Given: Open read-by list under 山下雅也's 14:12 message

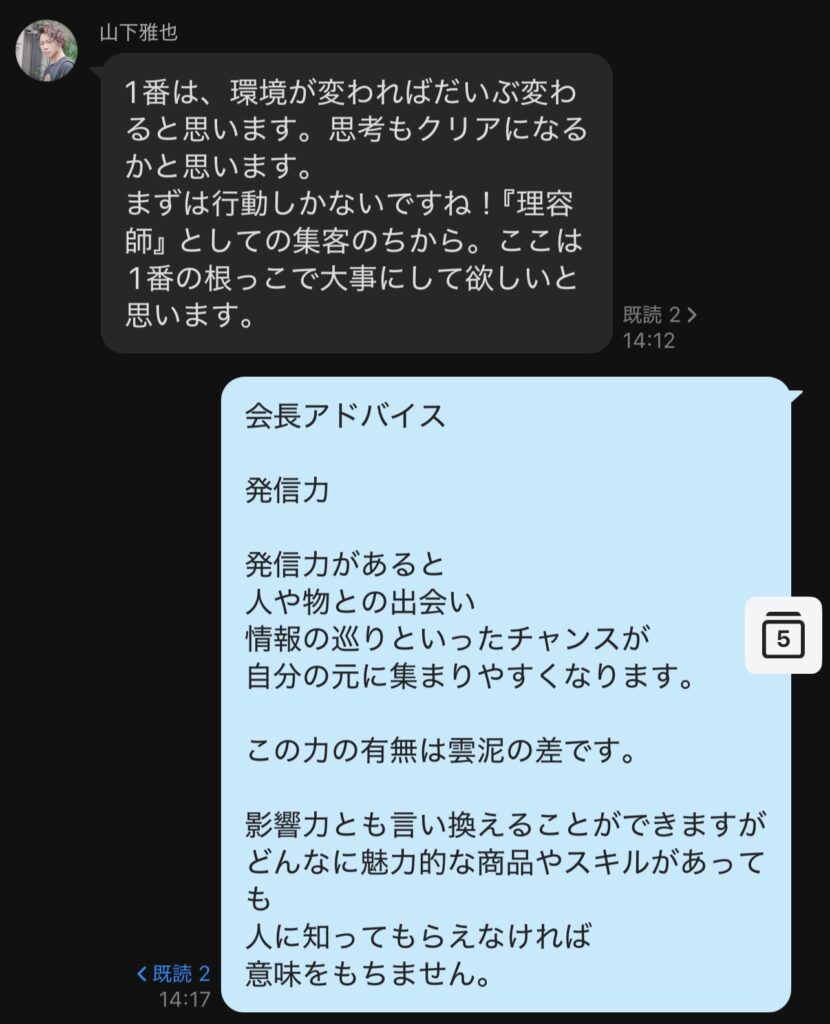Looking at the screenshot, I should [x=659, y=315].
